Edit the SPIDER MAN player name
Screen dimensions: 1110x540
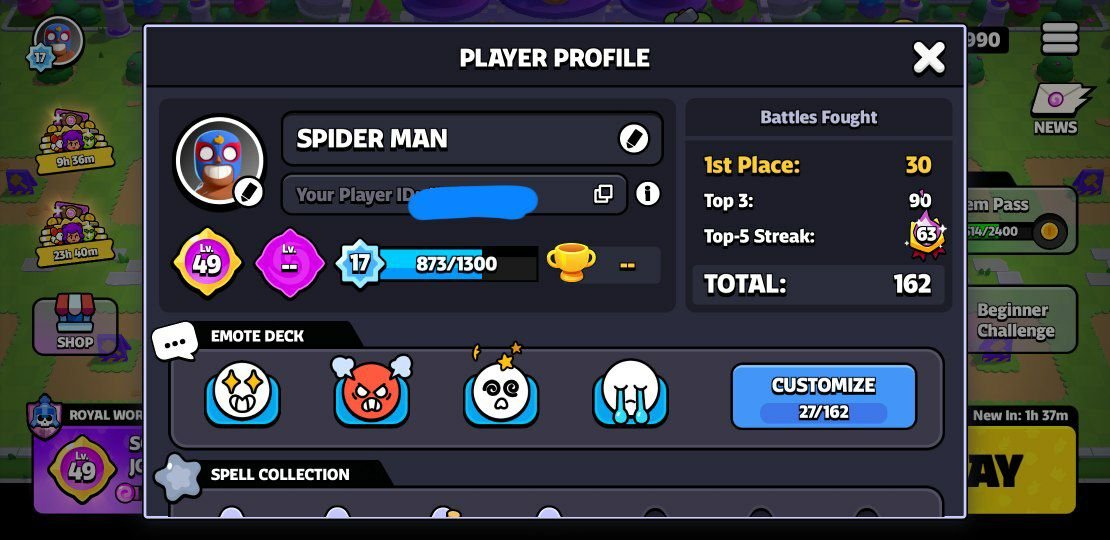coord(634,139)
